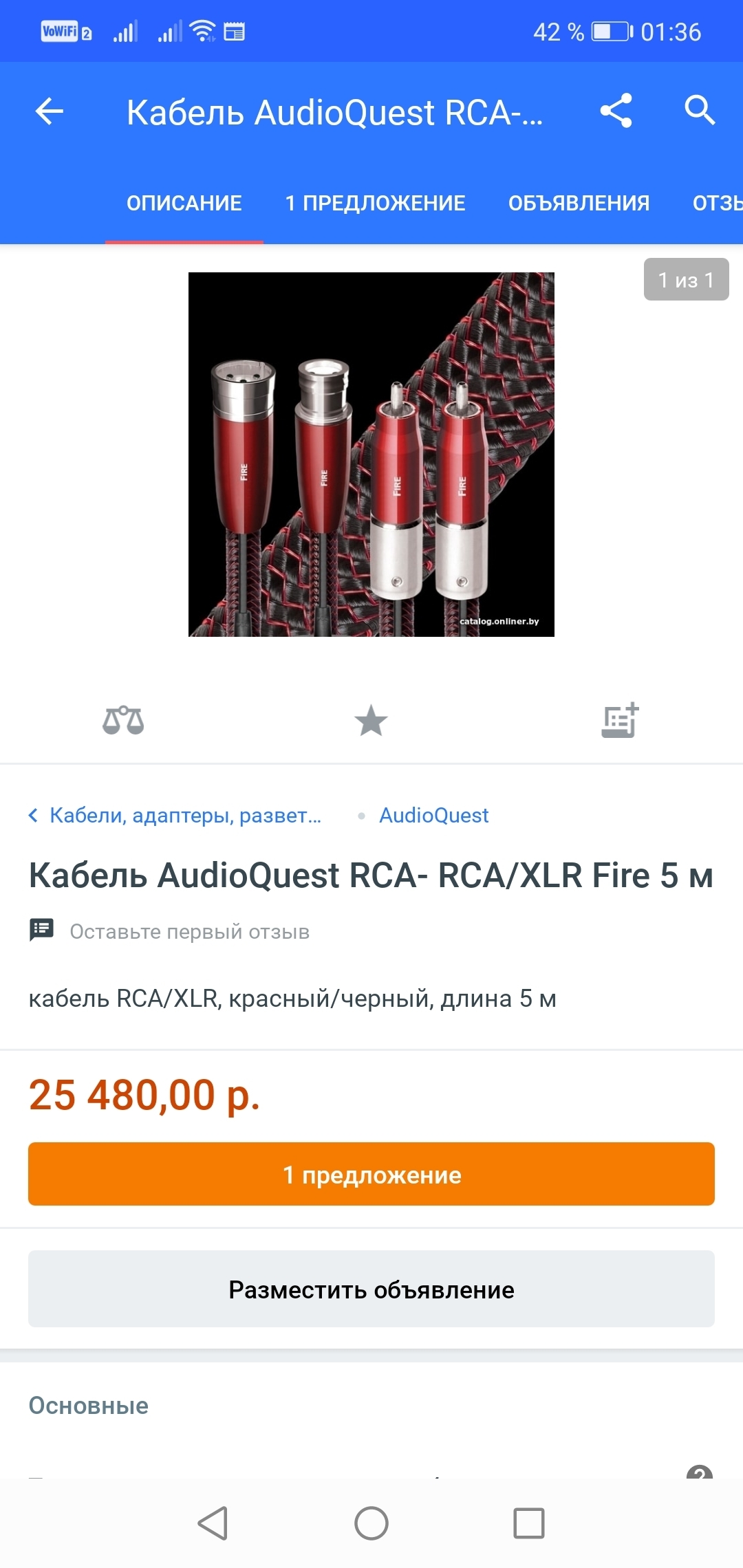Share this AudioQuest cable listing
The image size is (743, 1568).
point(616,111)
